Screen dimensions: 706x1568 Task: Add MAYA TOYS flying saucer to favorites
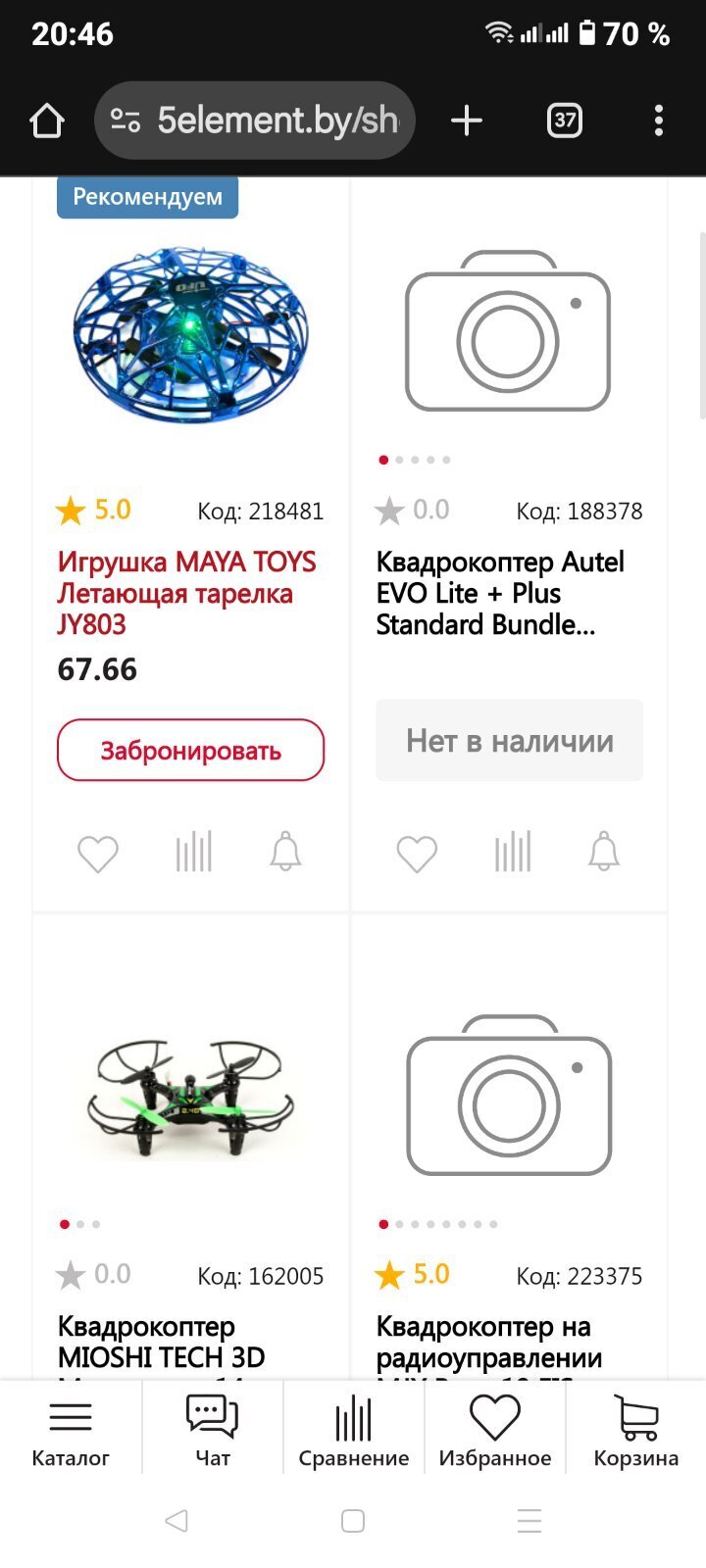click(x=98, y=854)
